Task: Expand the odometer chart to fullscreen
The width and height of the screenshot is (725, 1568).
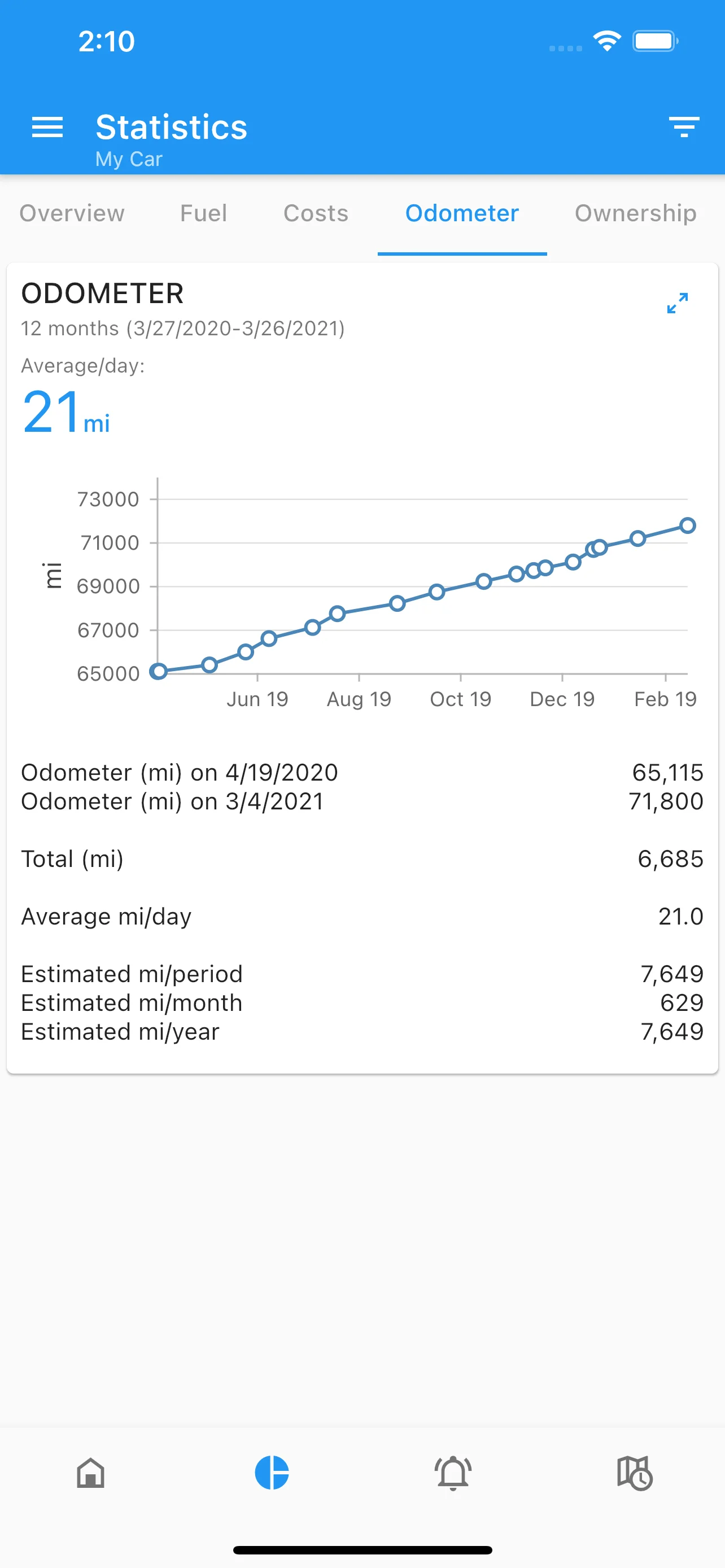Action: tap(676, 304)
